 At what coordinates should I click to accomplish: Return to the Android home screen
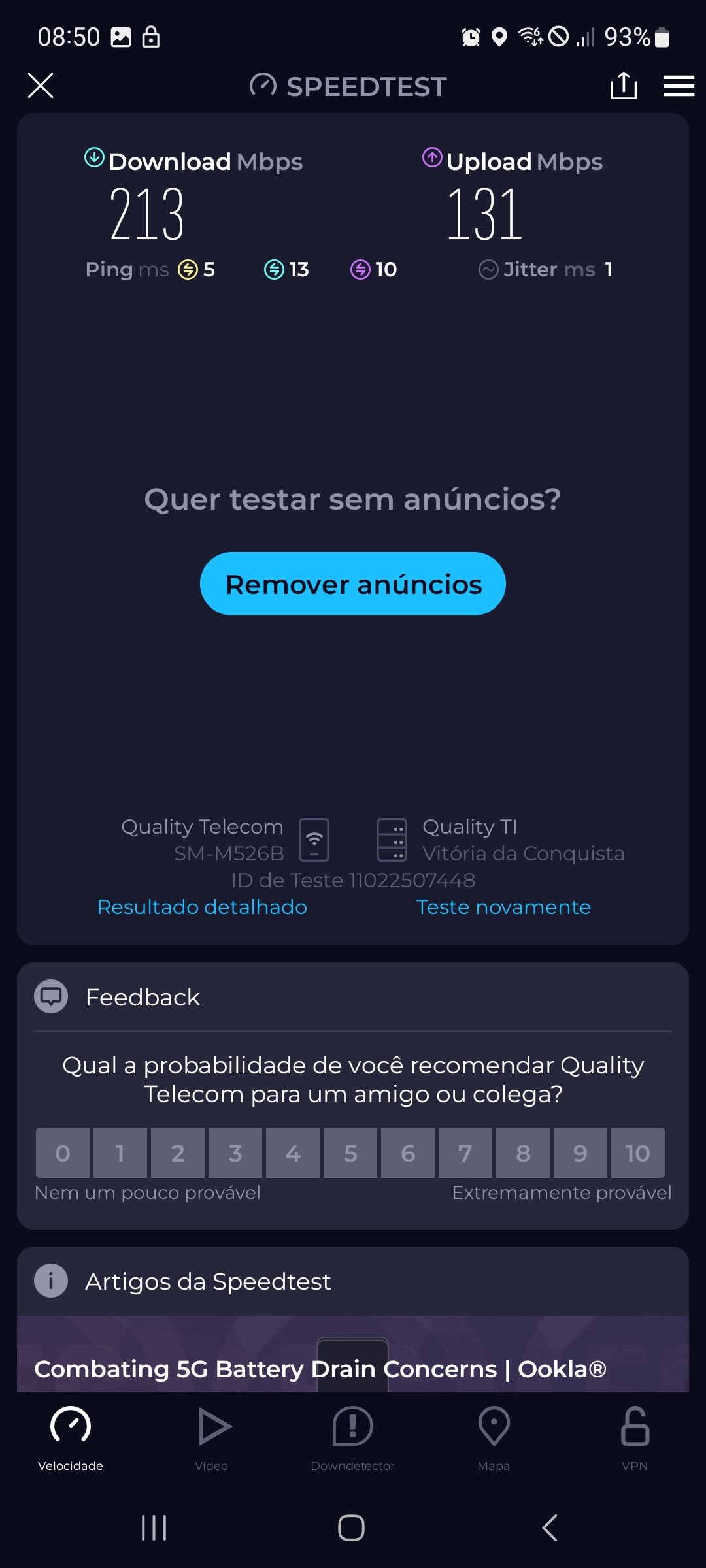352,1528
